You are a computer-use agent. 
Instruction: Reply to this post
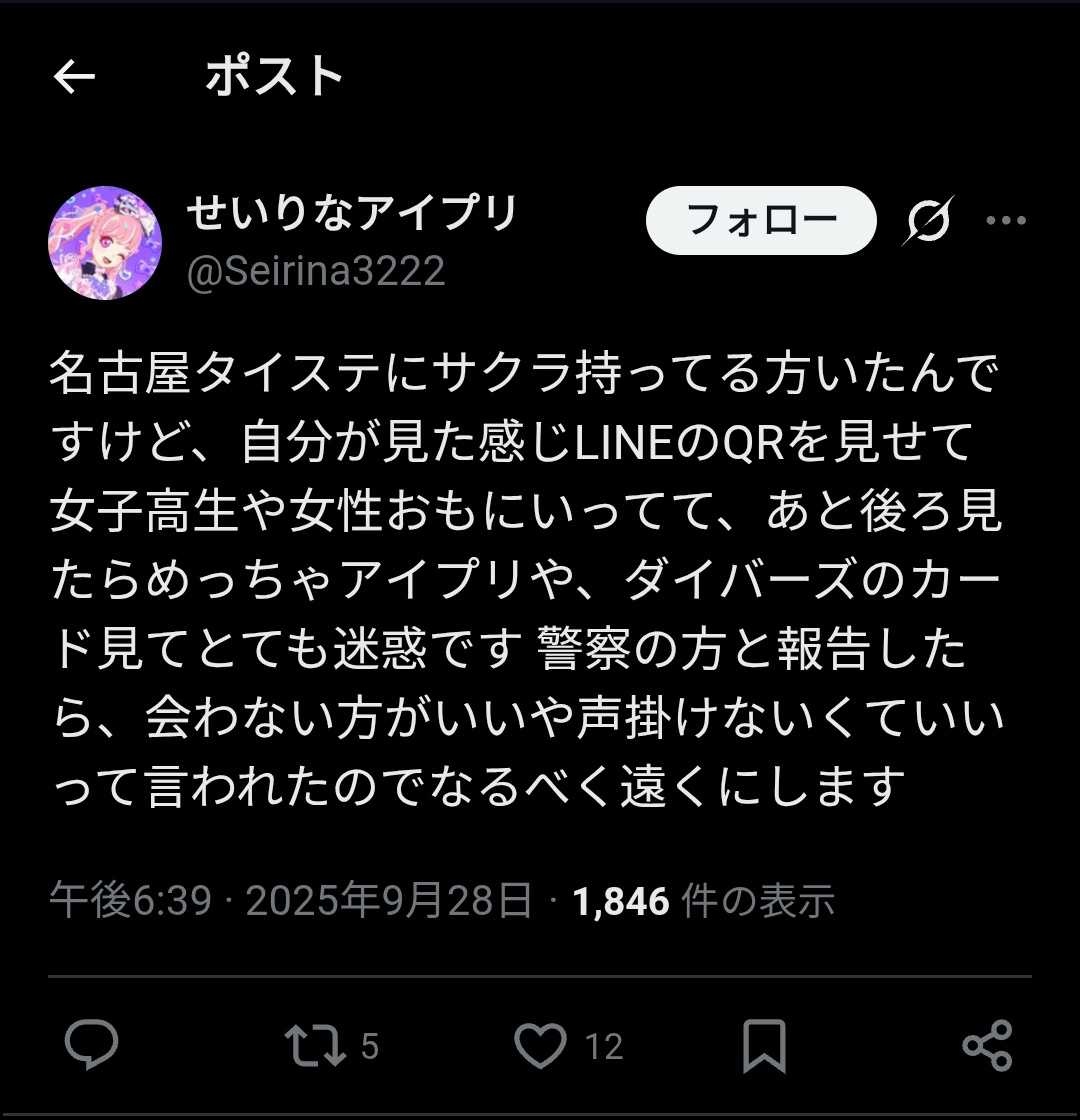tap(92, 1046)
